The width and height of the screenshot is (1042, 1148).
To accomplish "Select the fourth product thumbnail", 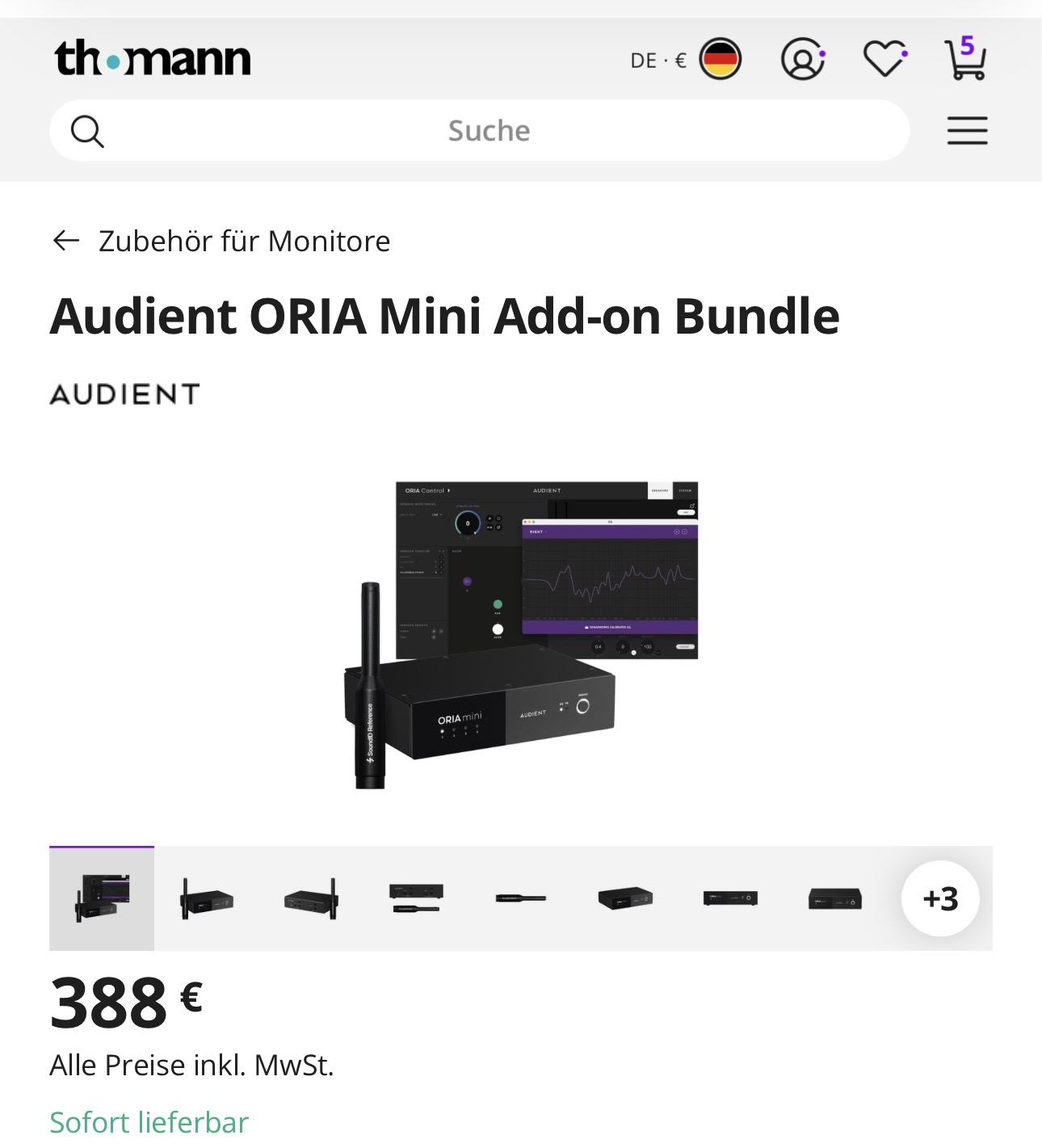I will point(416,898).
